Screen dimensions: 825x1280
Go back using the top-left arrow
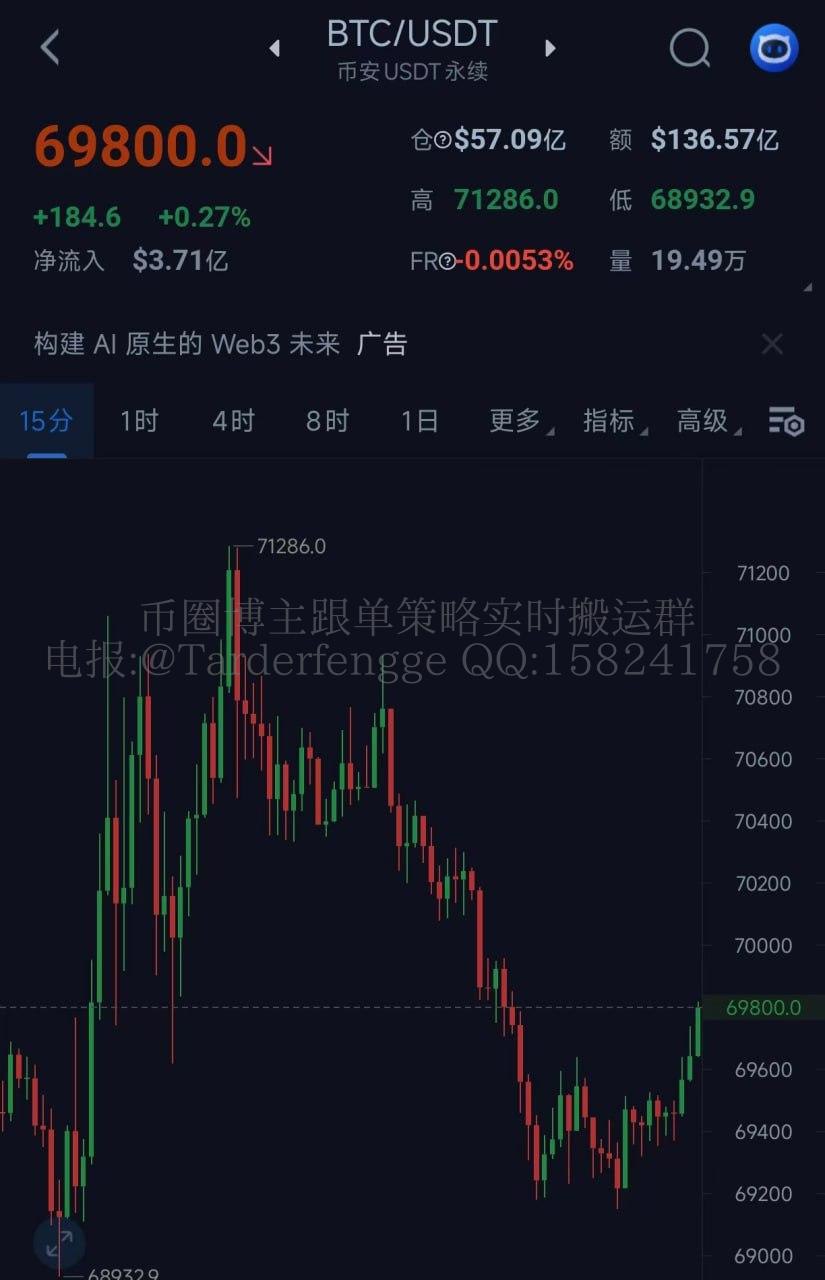[x=50, y=47]
